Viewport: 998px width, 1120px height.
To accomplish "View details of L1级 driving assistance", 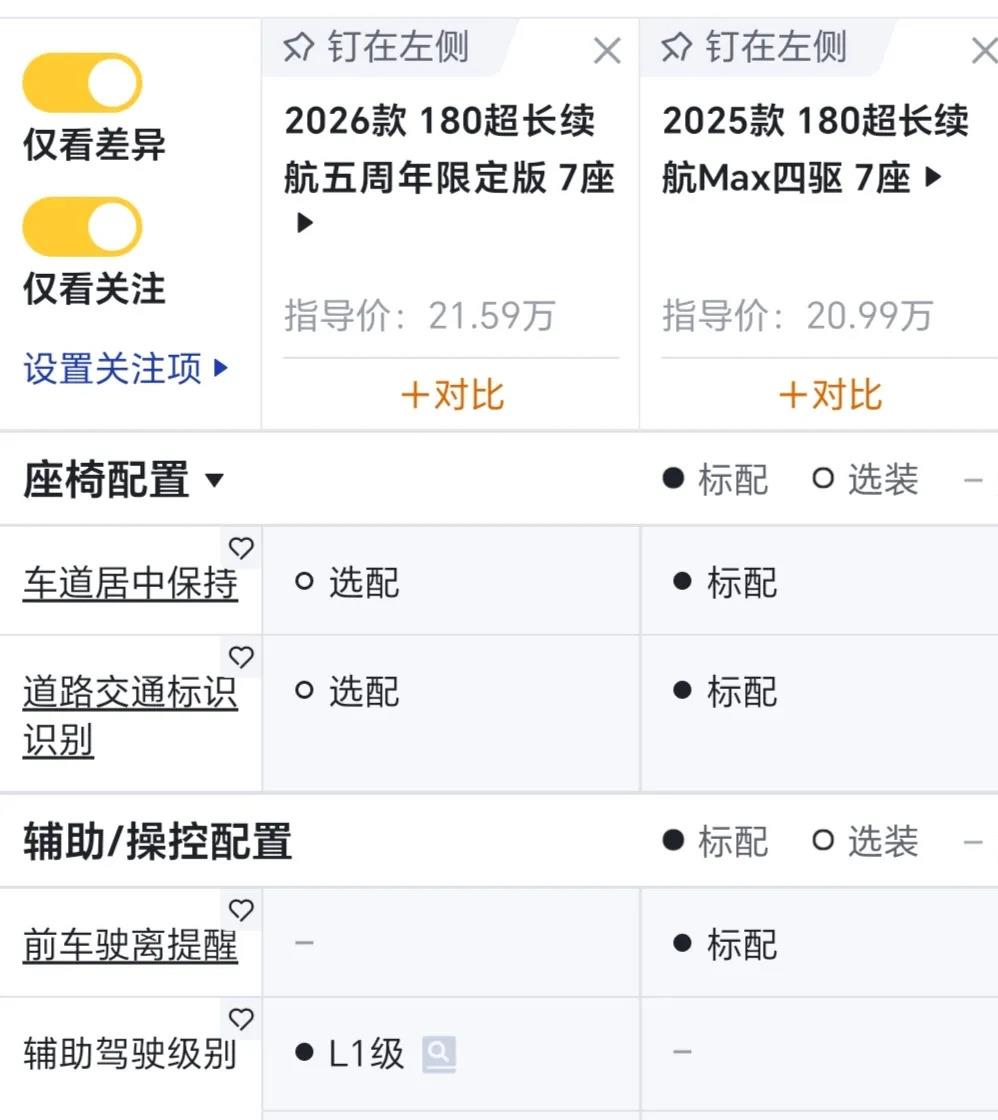I will (x=439, y=1053).
